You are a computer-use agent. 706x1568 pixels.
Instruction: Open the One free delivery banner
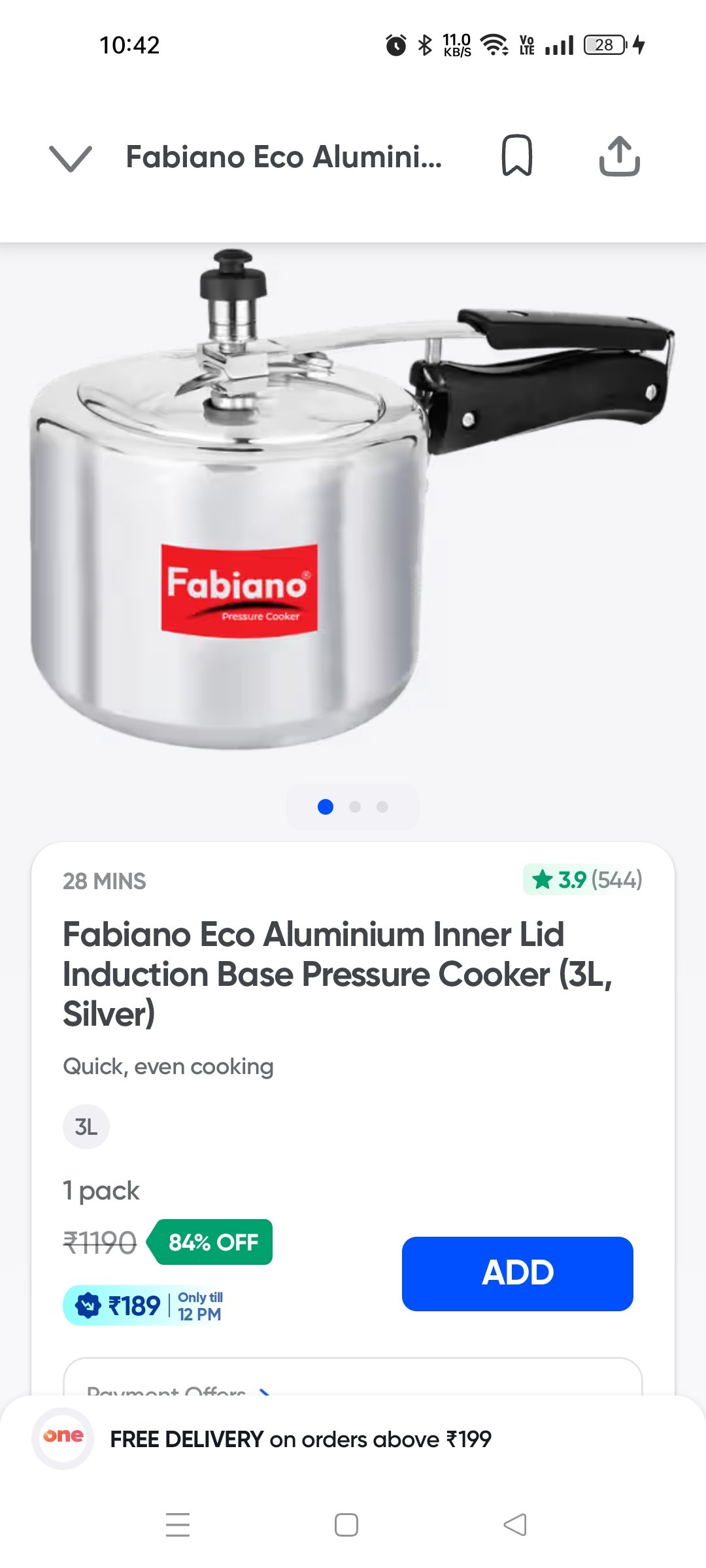tap(301, 1439)
